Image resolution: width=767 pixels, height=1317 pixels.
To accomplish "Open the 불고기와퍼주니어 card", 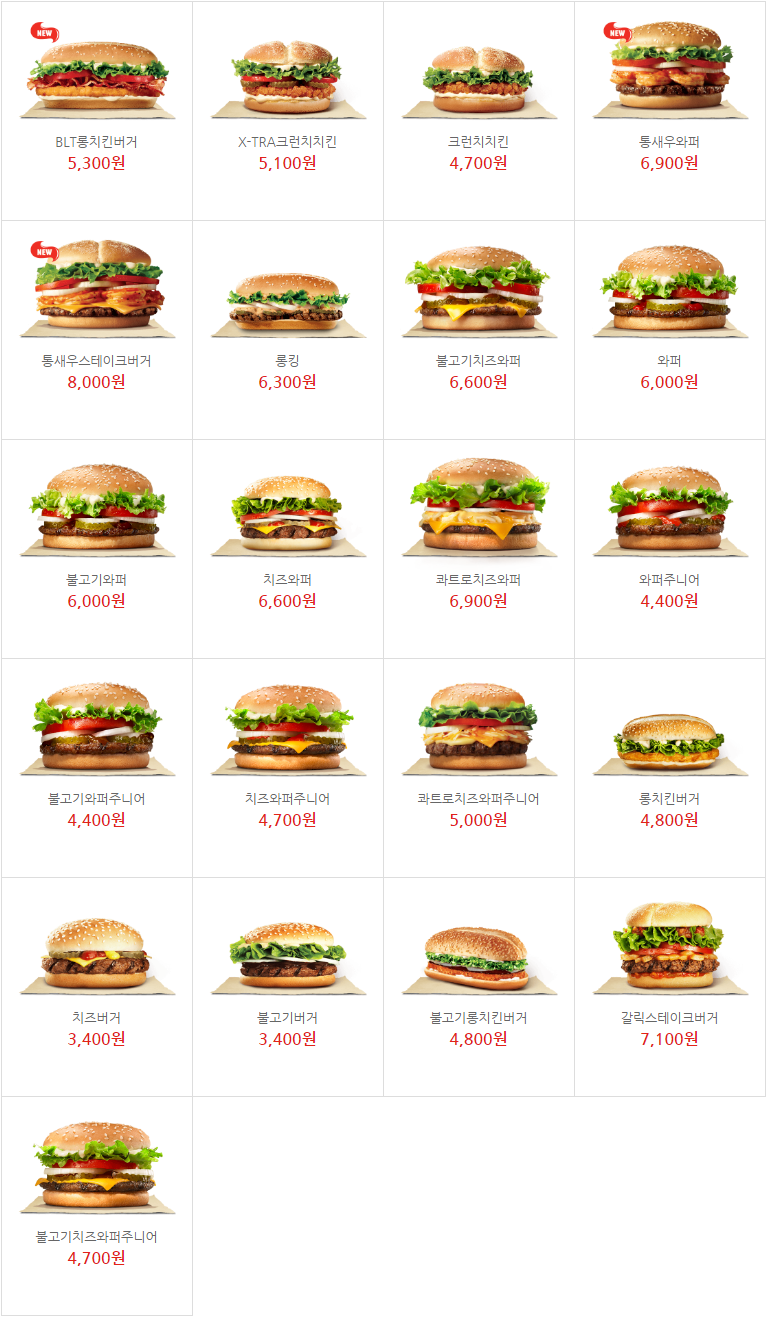I will [97, 768].
